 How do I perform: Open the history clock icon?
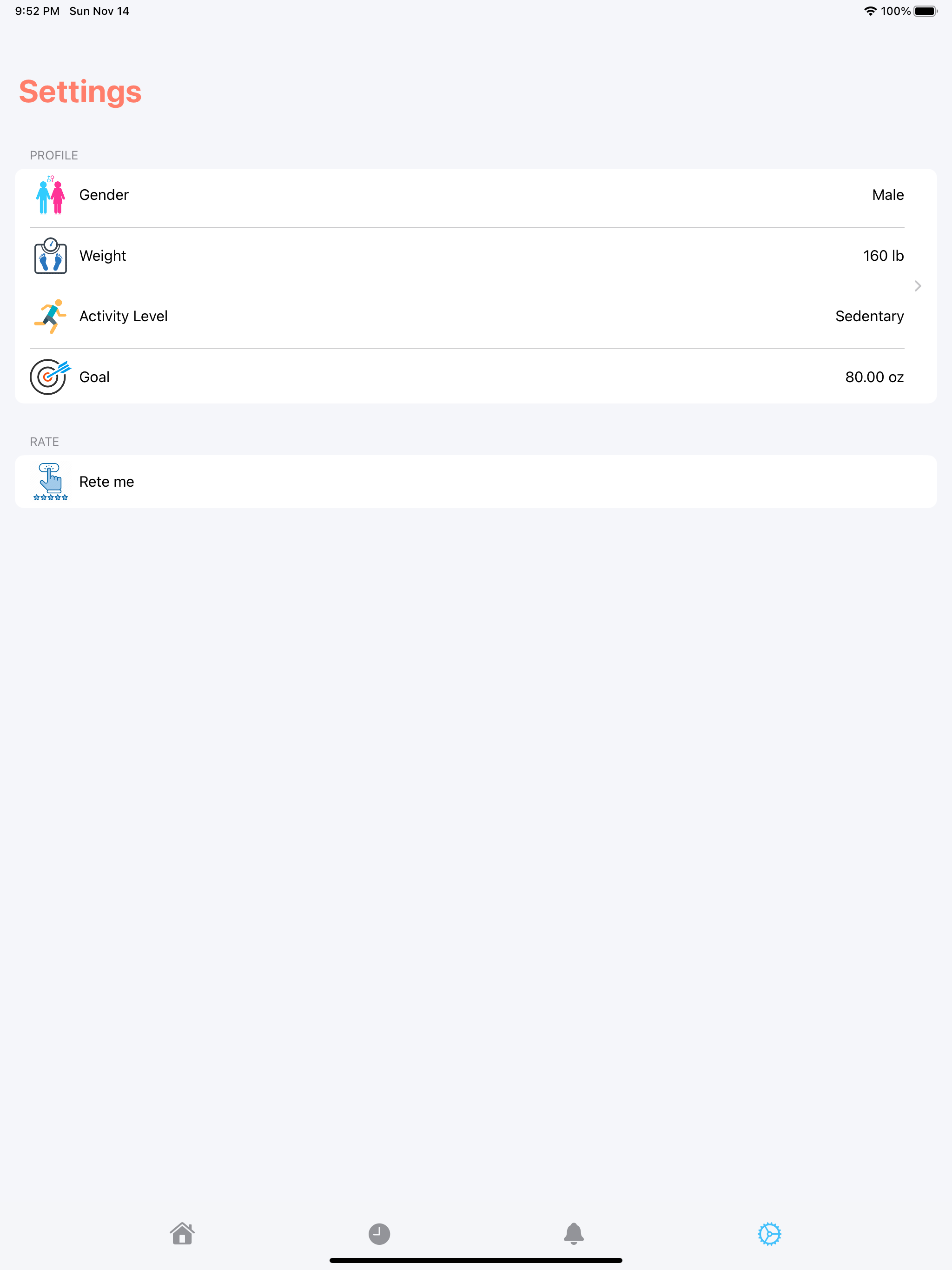(x=379, y=1233)
